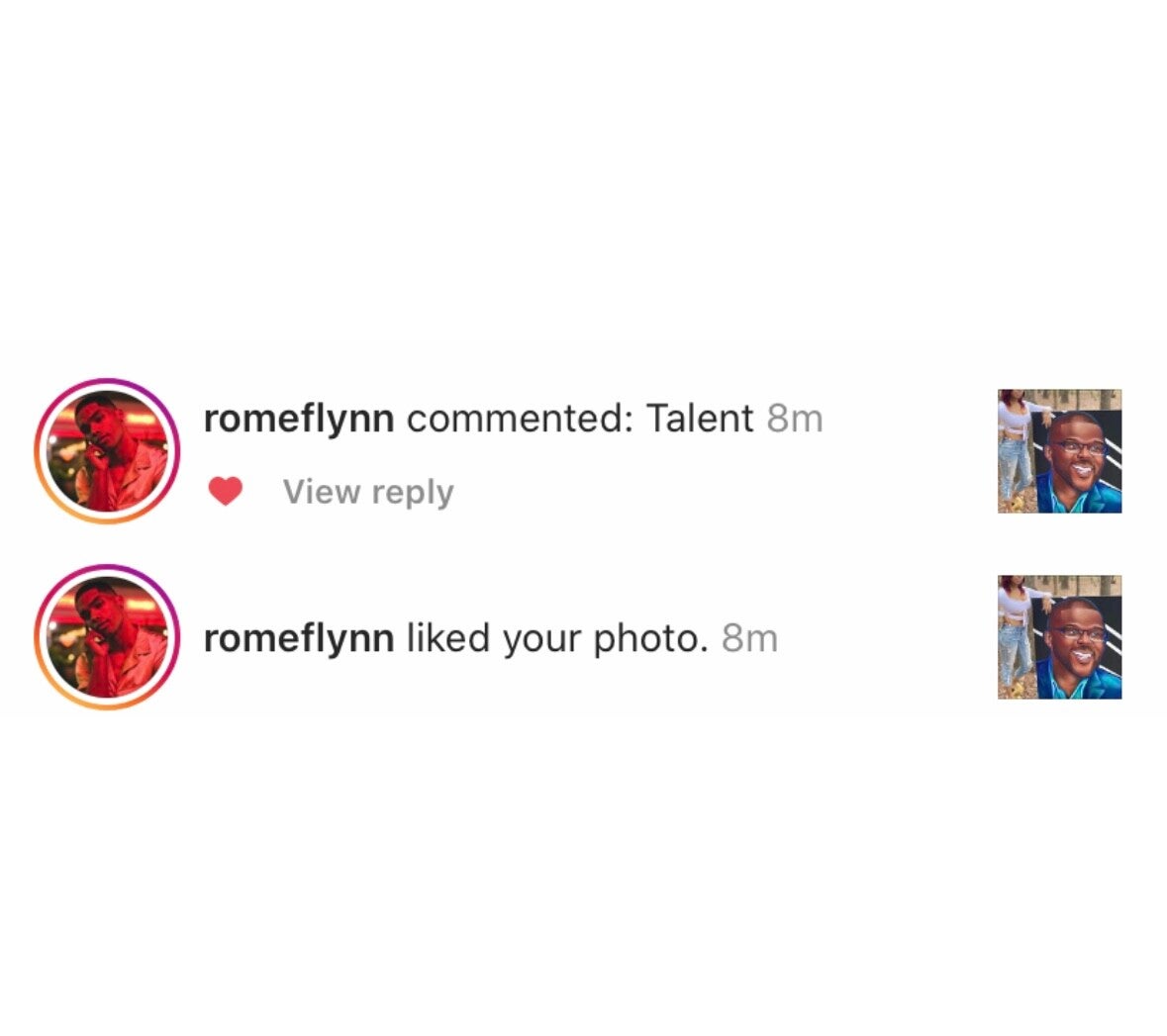Open the romeflynn commented: Talent notification

click(x=512, y=419)
